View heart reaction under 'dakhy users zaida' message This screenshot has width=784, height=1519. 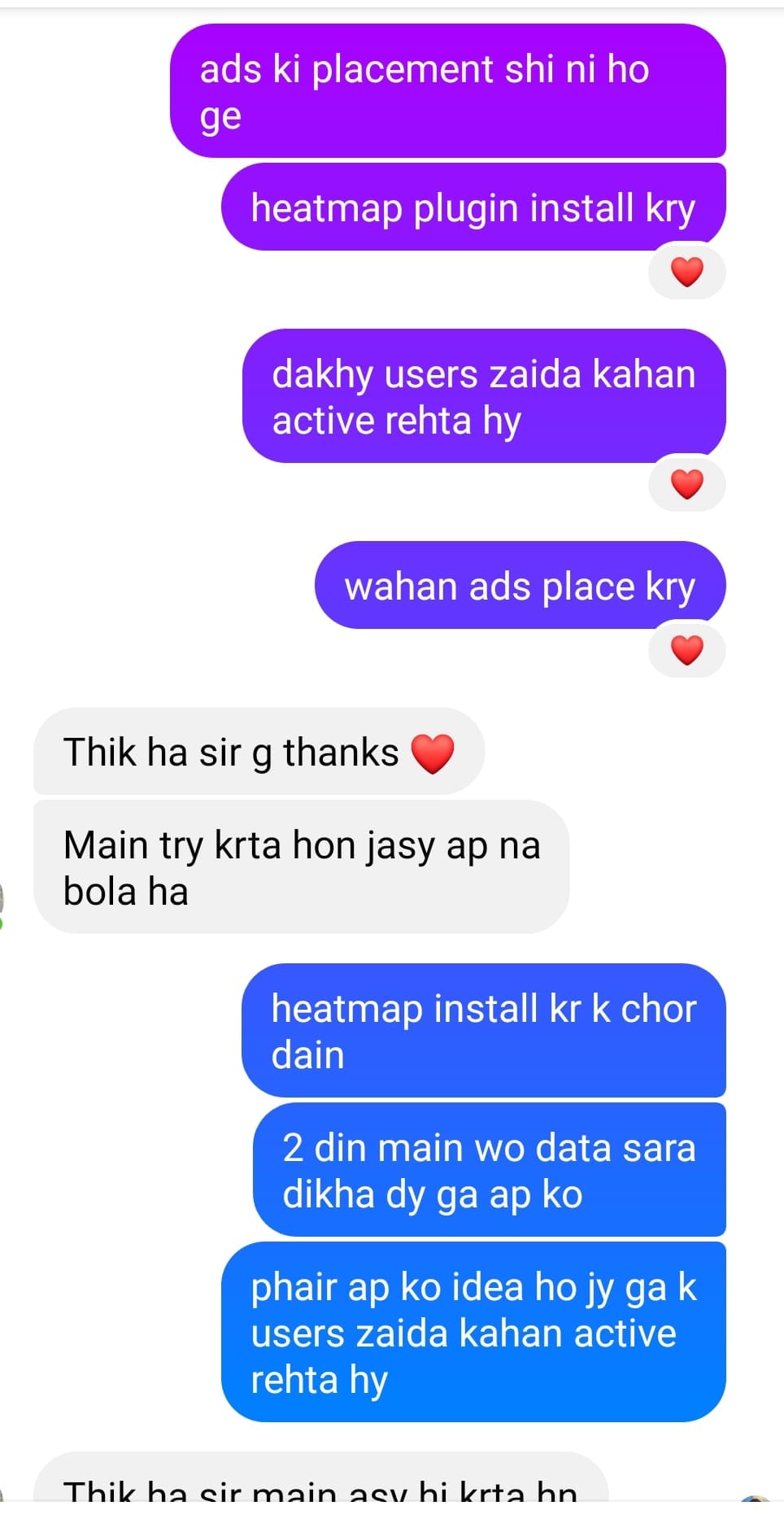pyautogui.click(x=686, y=484)
